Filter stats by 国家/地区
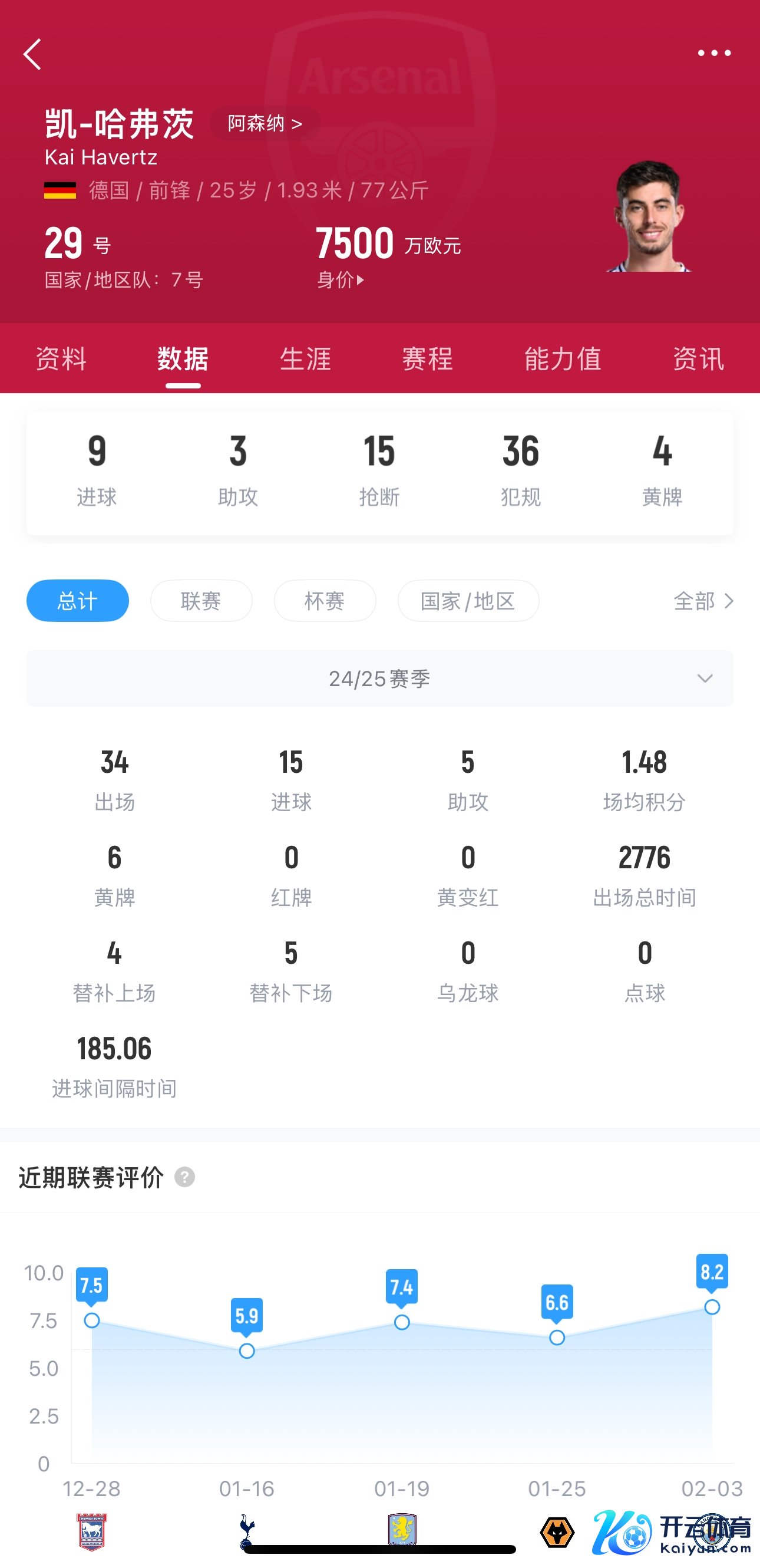The width and height of the screenshot is (760, 1568). tap(468, 601)
